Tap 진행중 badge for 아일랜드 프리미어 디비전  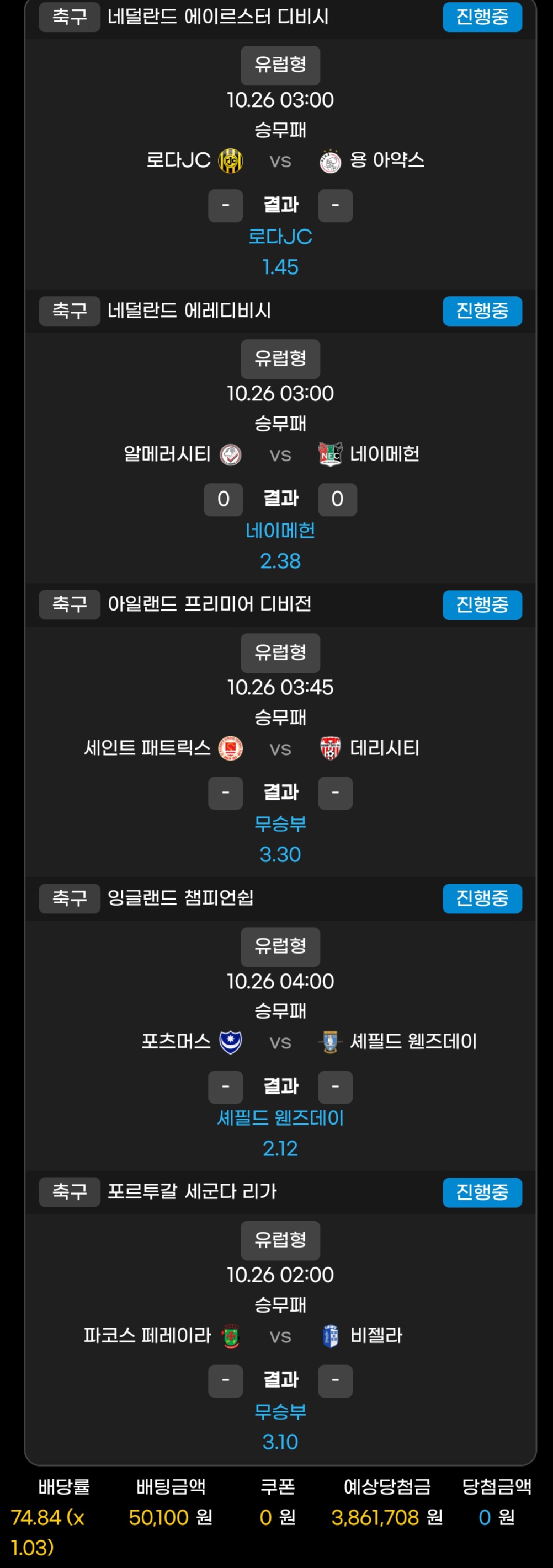[x=482, y=604]
